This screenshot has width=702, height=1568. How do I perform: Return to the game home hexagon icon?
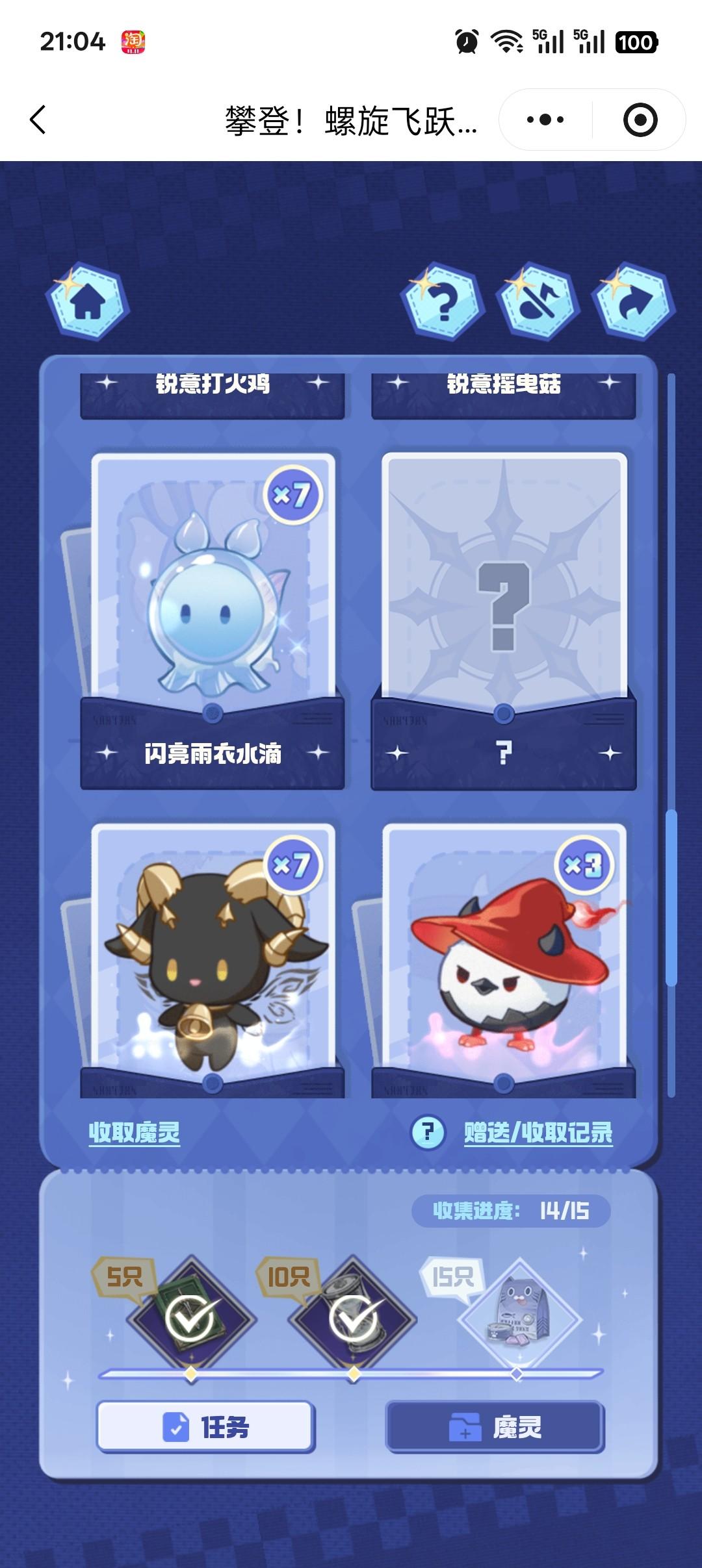coord(87,301)
